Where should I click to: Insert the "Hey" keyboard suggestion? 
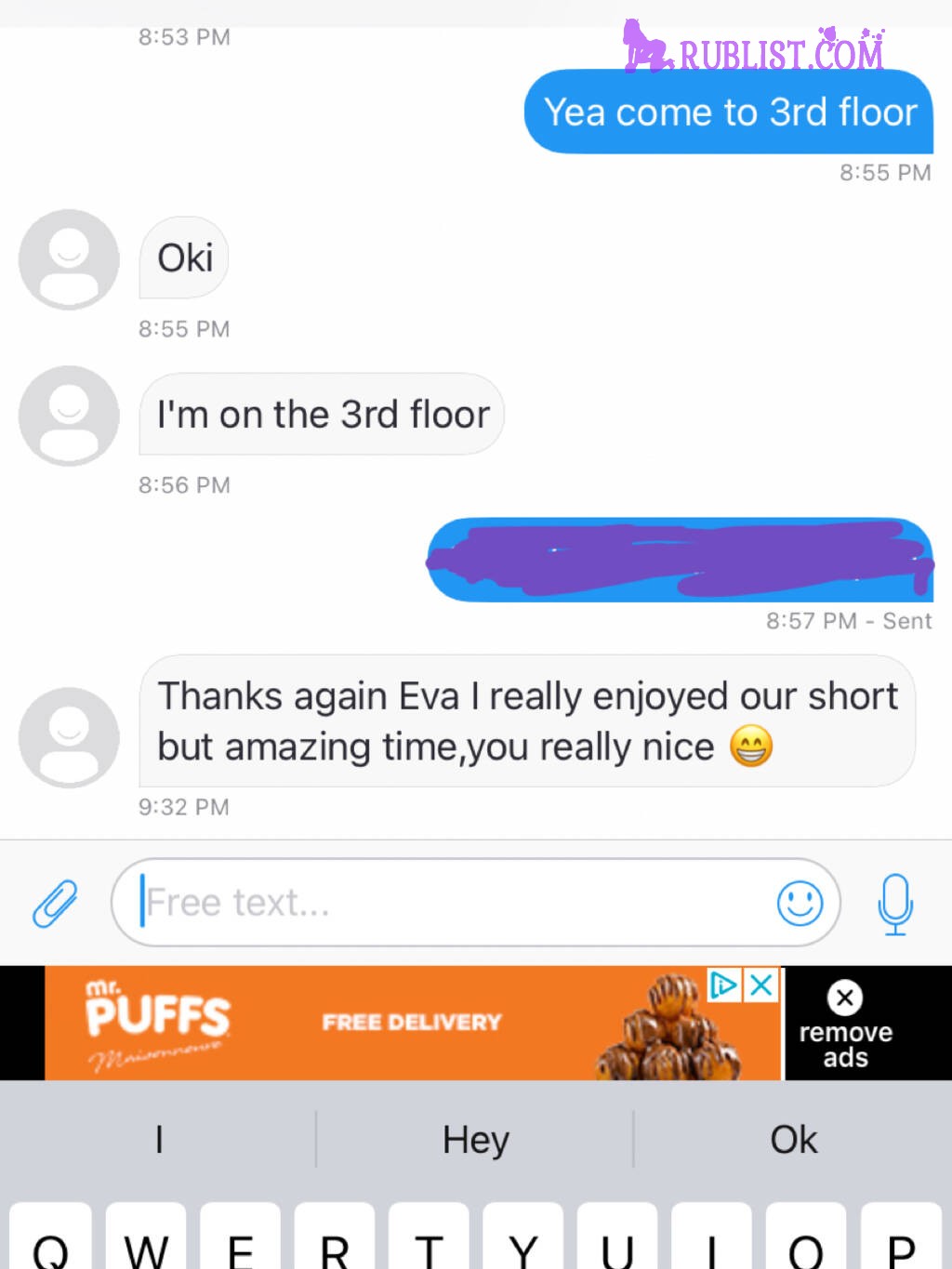pos(475,1139)
